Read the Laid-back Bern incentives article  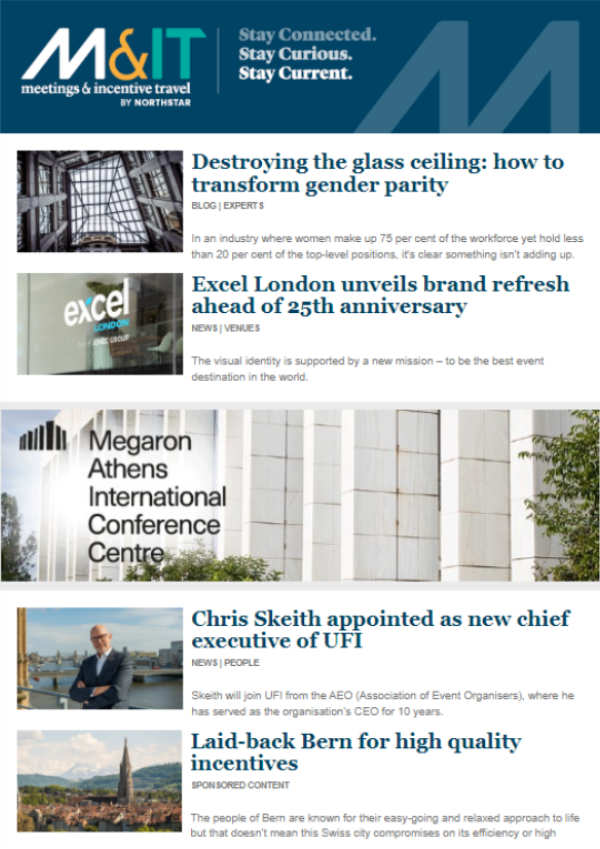tap(356, 752)
